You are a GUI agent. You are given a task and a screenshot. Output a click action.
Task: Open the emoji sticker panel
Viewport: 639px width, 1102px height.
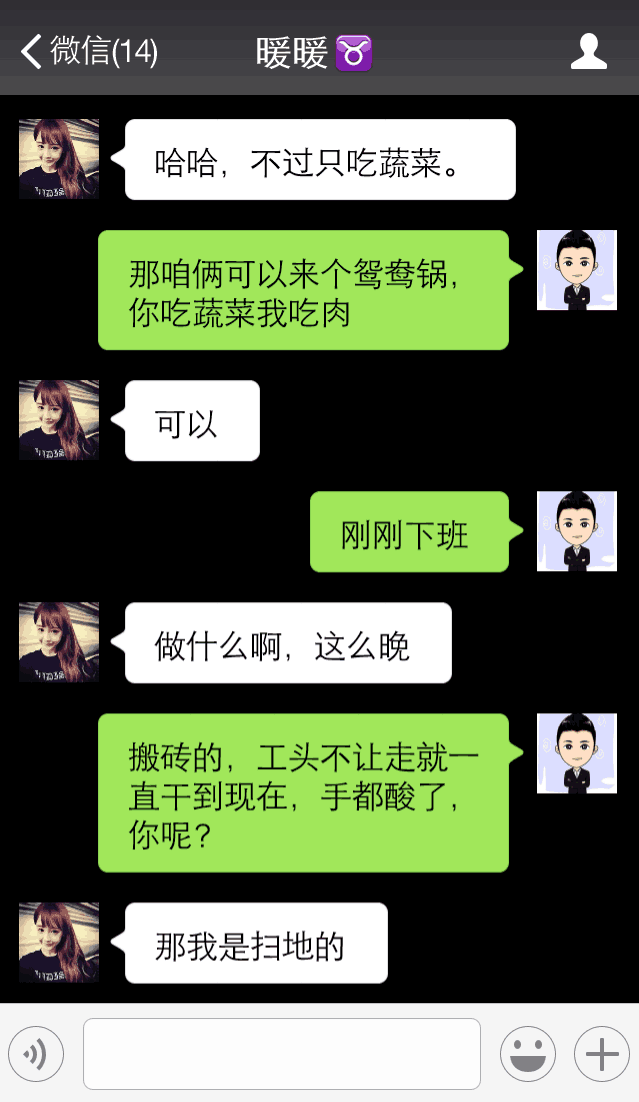click(528, 1054)
